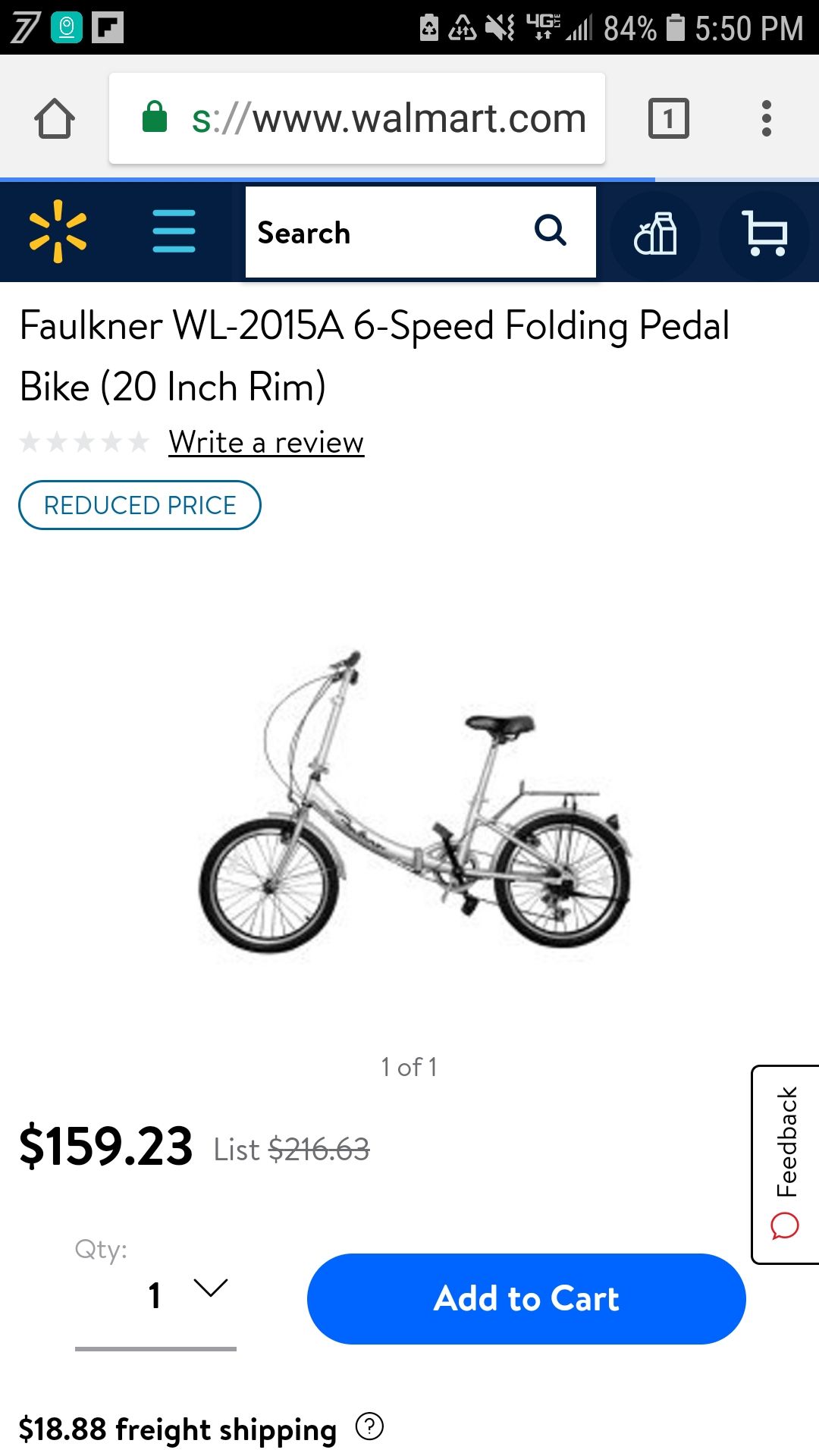The image size is (819, 1456).
Task: Tap the Write a review link
Action: 266,442
